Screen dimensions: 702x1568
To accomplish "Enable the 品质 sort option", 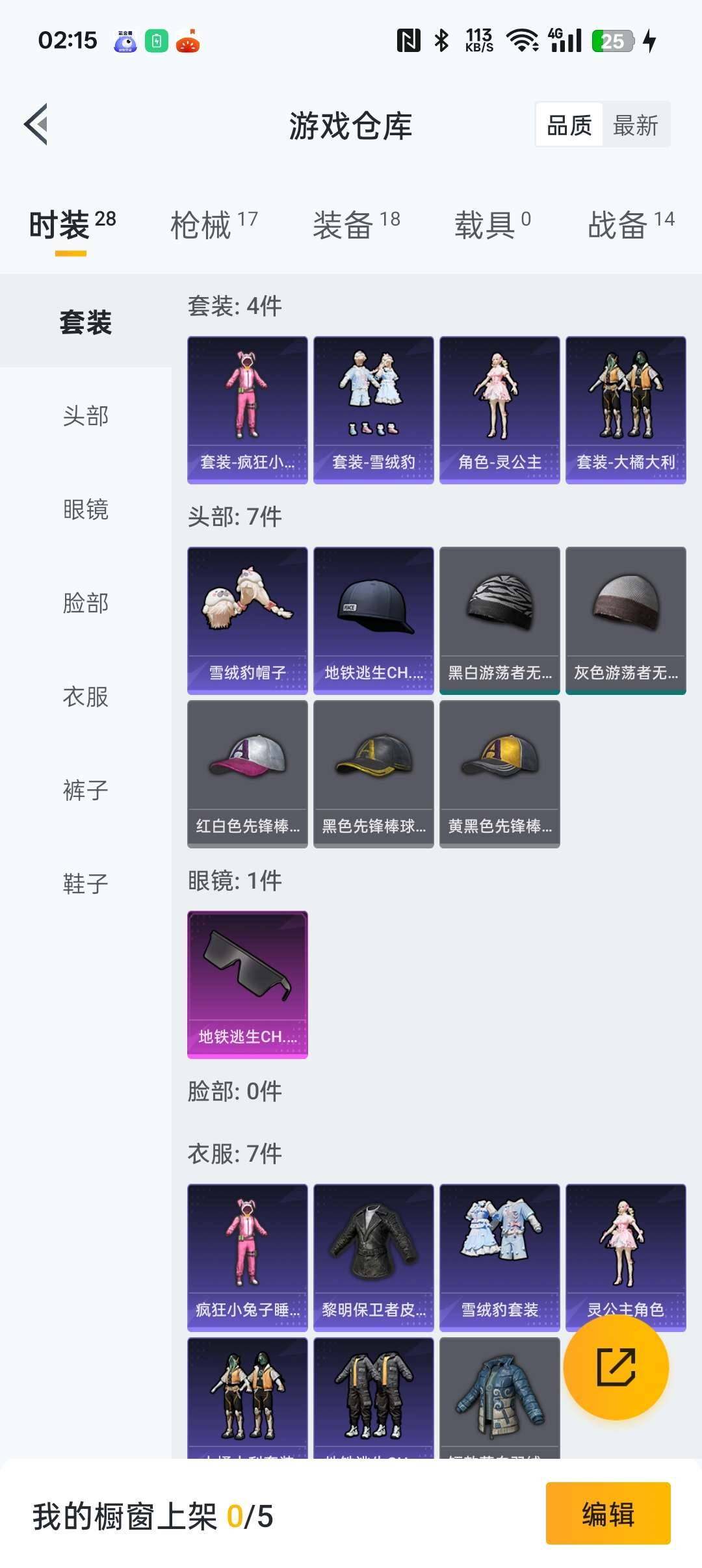I will pyautogui.click(x=567, y=125).
